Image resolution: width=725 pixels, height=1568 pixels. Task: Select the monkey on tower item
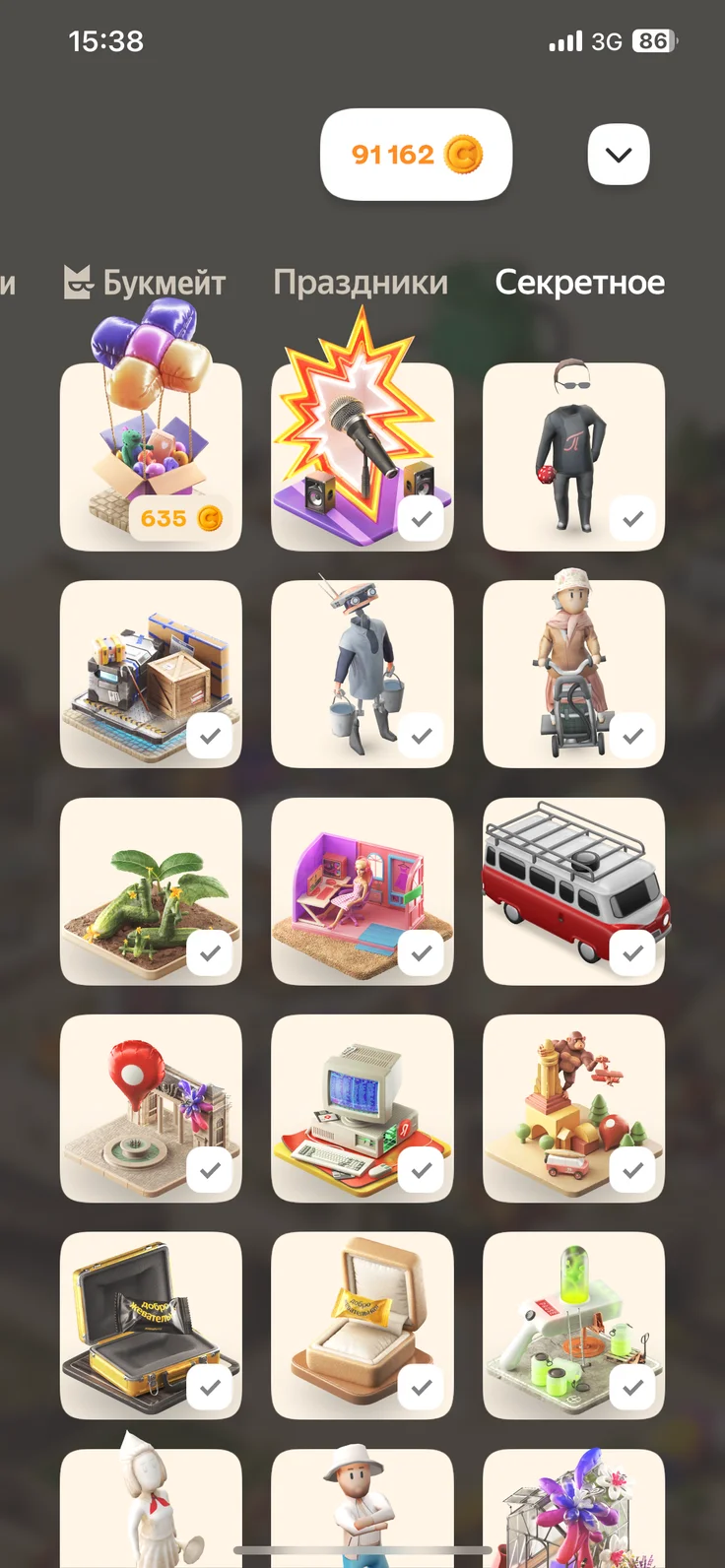coord(573,1108)
